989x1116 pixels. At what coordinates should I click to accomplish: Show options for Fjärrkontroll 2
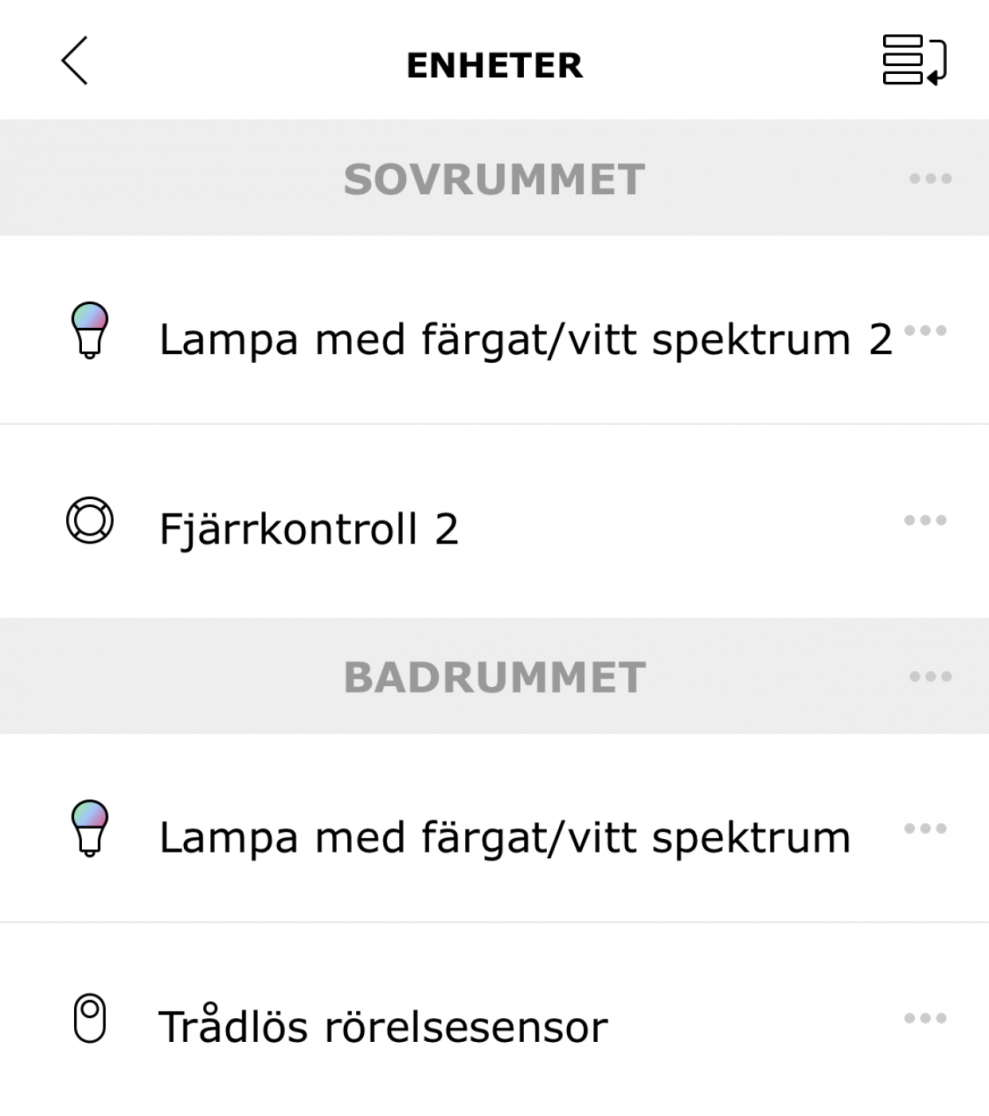coord(925,520)
